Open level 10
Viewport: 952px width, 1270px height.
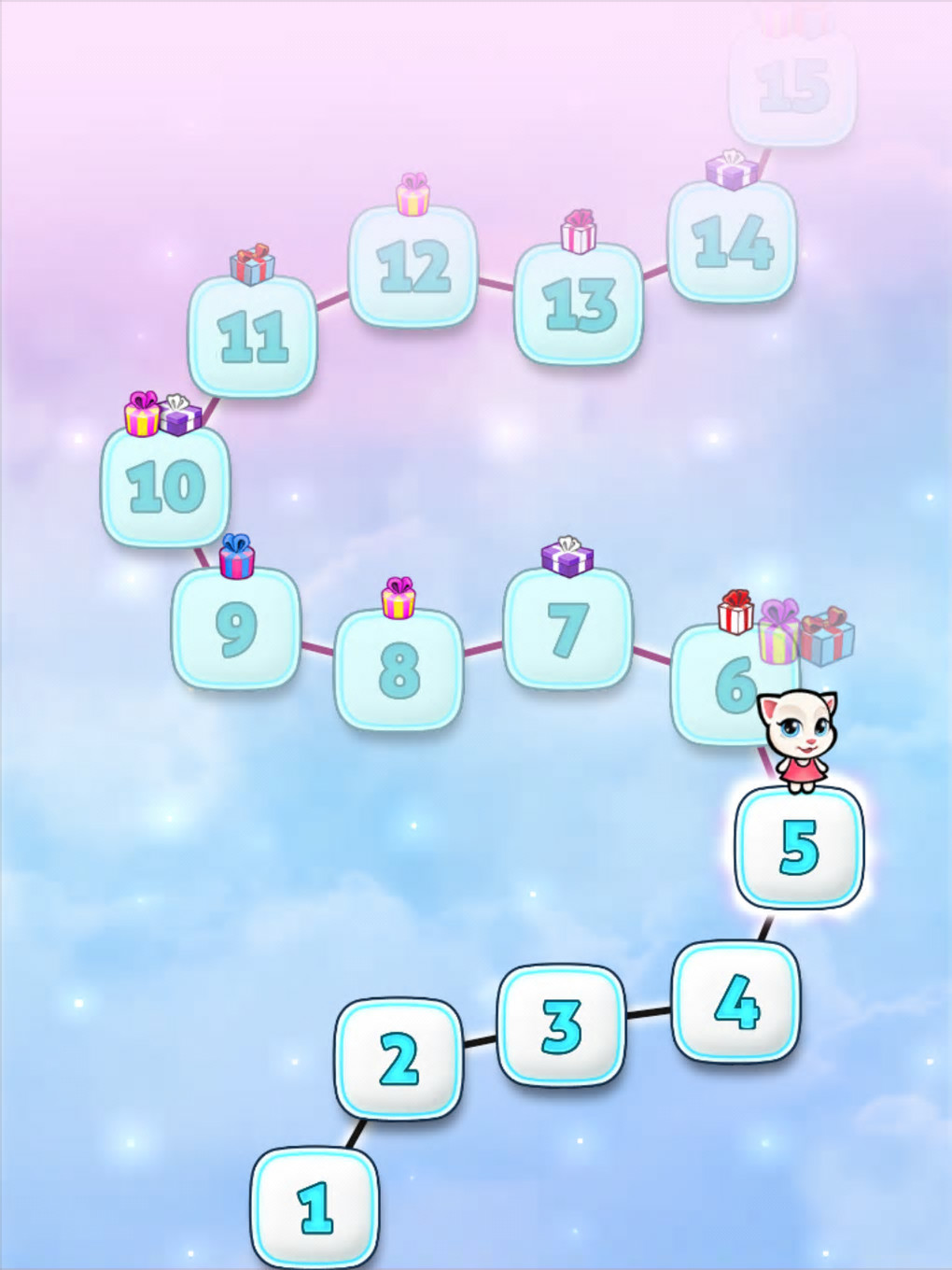tap(166, 487)
